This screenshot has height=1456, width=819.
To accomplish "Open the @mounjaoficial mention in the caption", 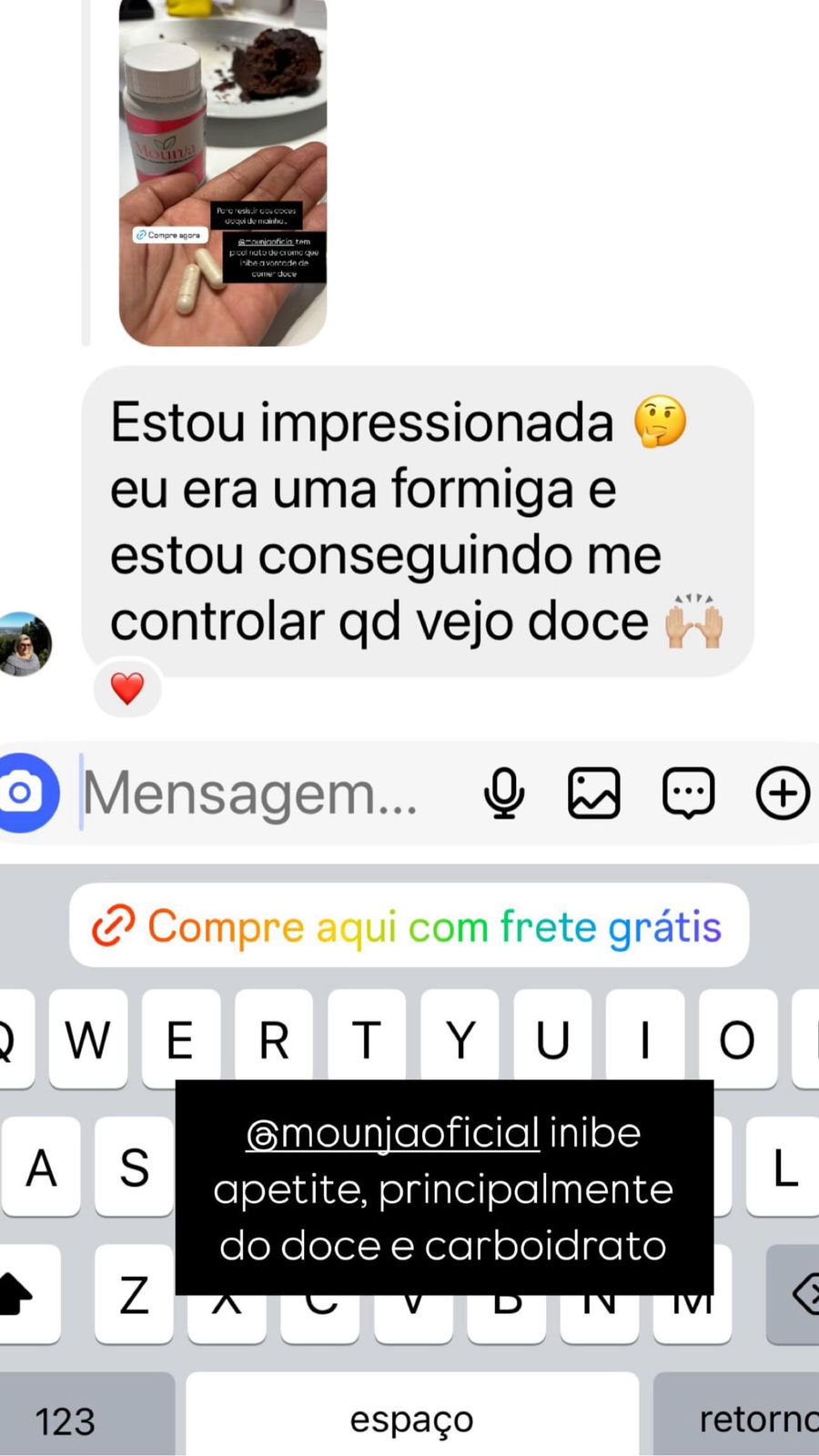I will pos(391,1131).
